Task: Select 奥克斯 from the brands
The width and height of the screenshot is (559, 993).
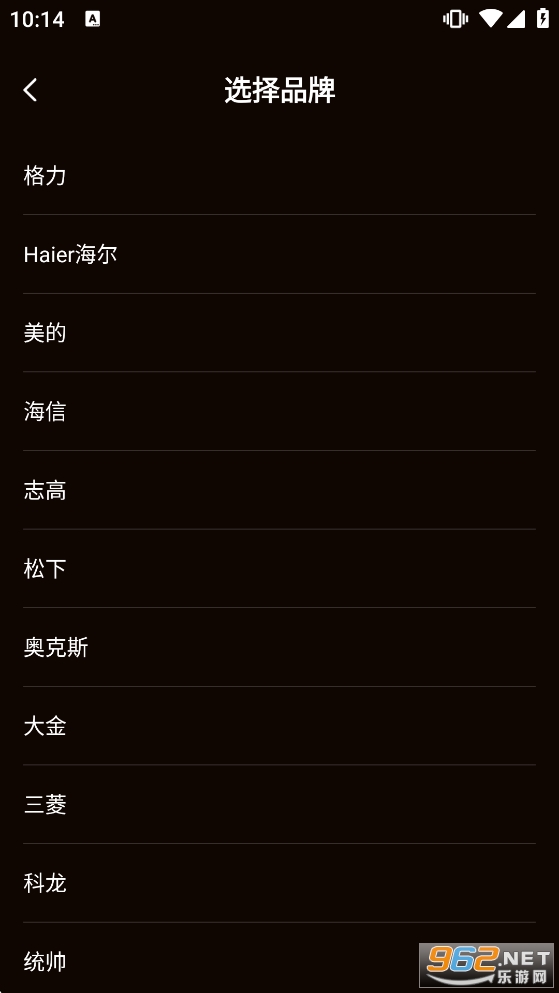Action: 279,647
